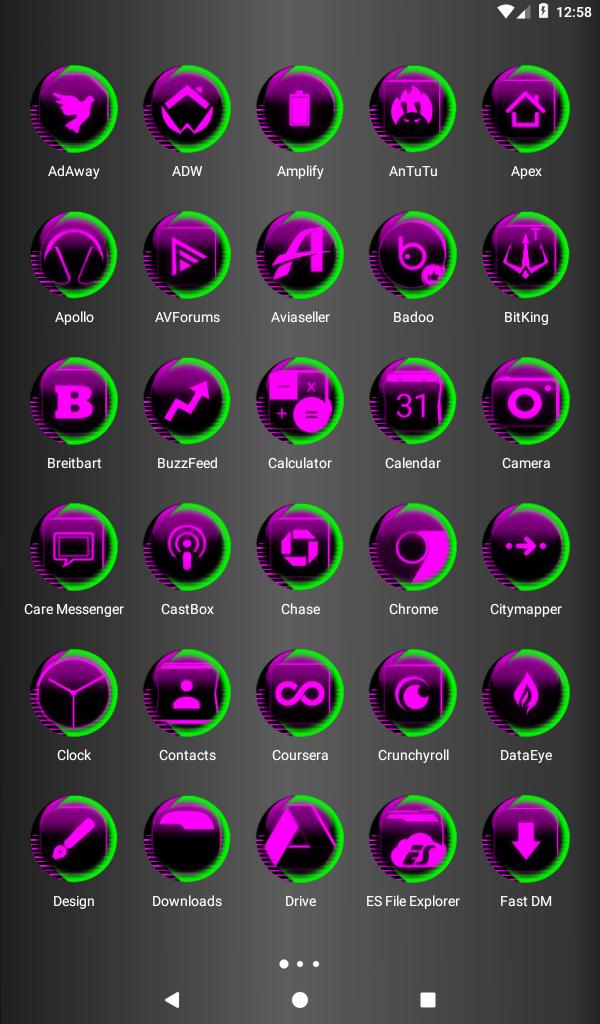Open the AdAway app
Viewport: 600px width, 1024px height.
74,110
